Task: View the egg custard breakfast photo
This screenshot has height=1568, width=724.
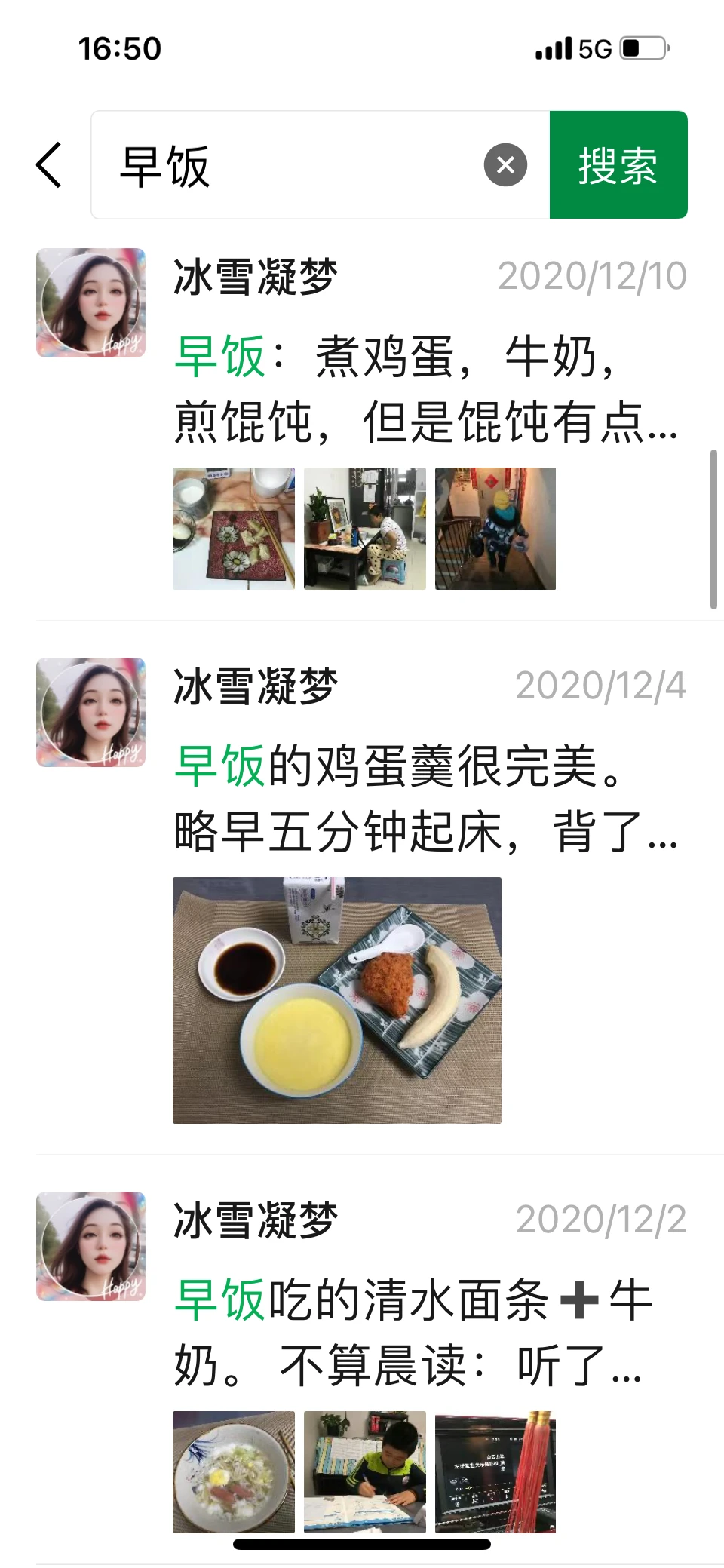Action: (336, 1000)
